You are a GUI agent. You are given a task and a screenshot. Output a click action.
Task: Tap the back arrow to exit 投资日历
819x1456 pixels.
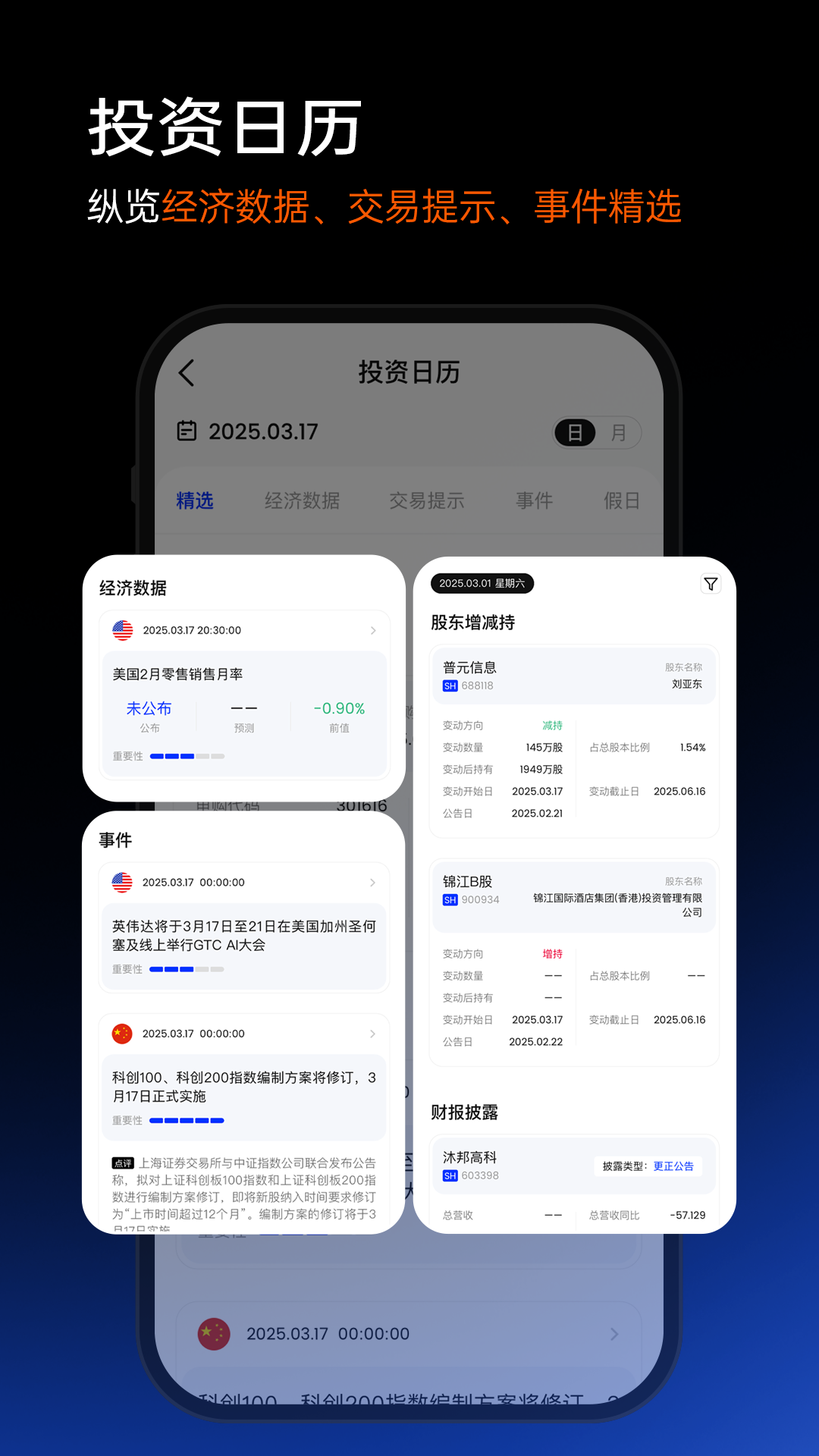187,372
